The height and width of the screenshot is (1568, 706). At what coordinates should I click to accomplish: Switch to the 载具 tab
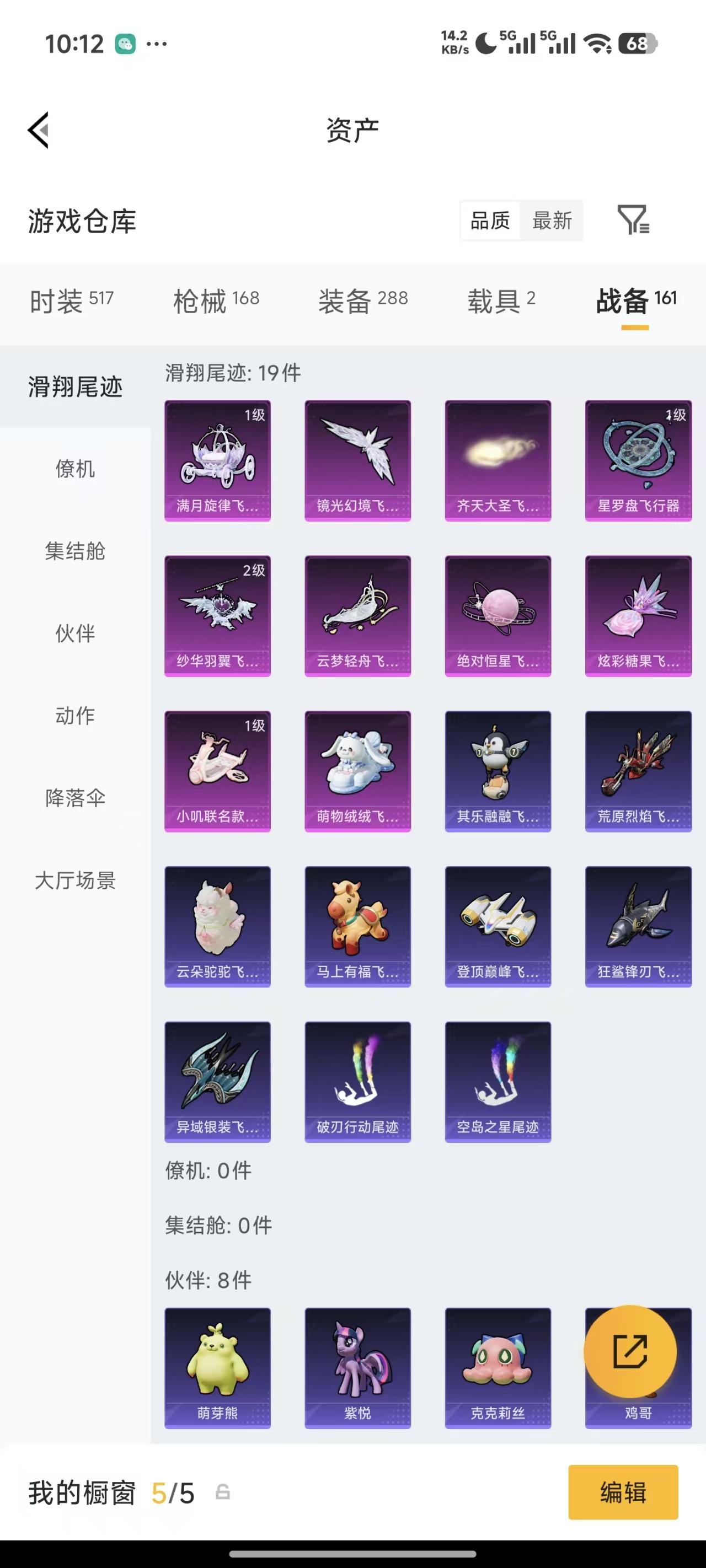coord(501,300)
